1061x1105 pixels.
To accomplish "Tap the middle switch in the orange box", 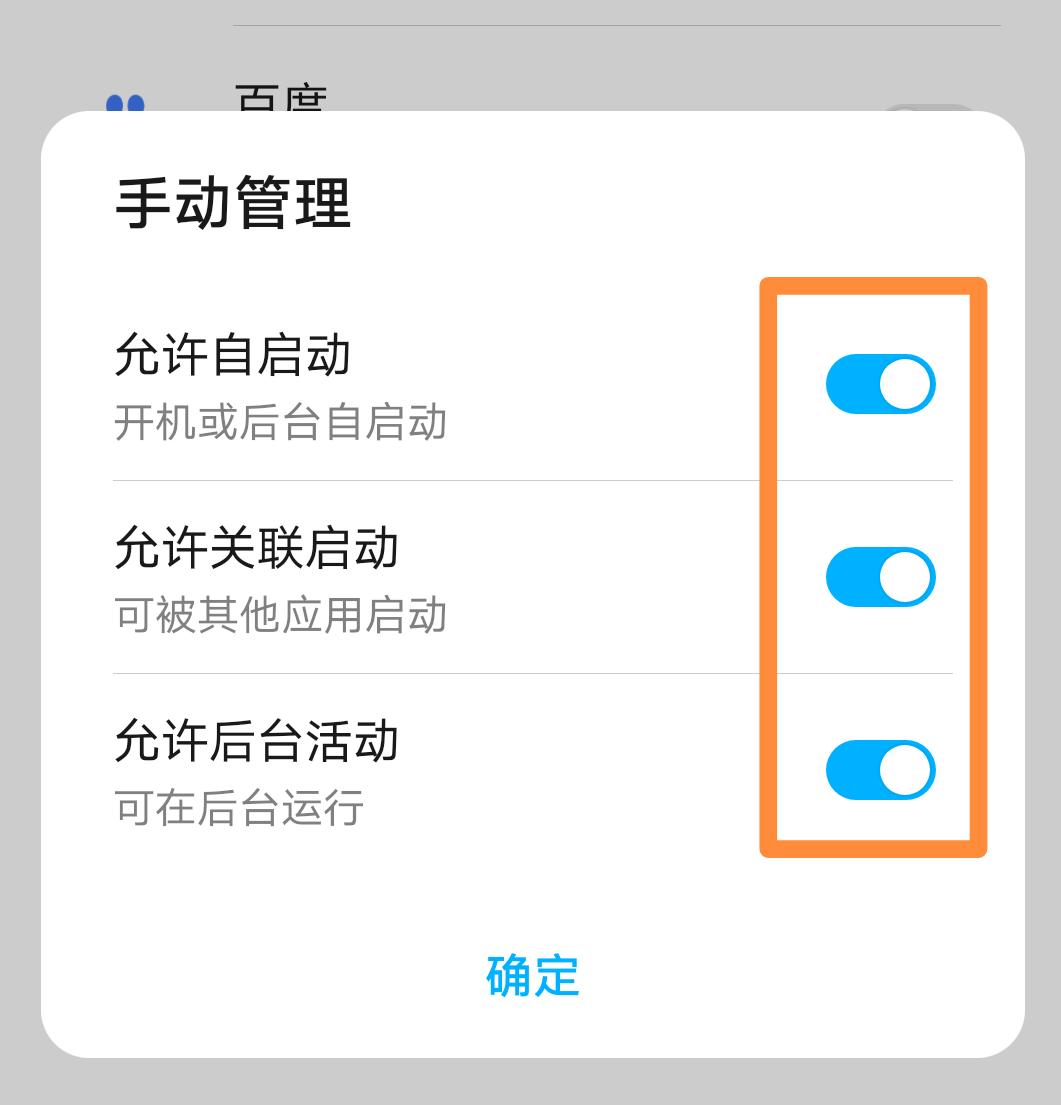I will 879,576.
